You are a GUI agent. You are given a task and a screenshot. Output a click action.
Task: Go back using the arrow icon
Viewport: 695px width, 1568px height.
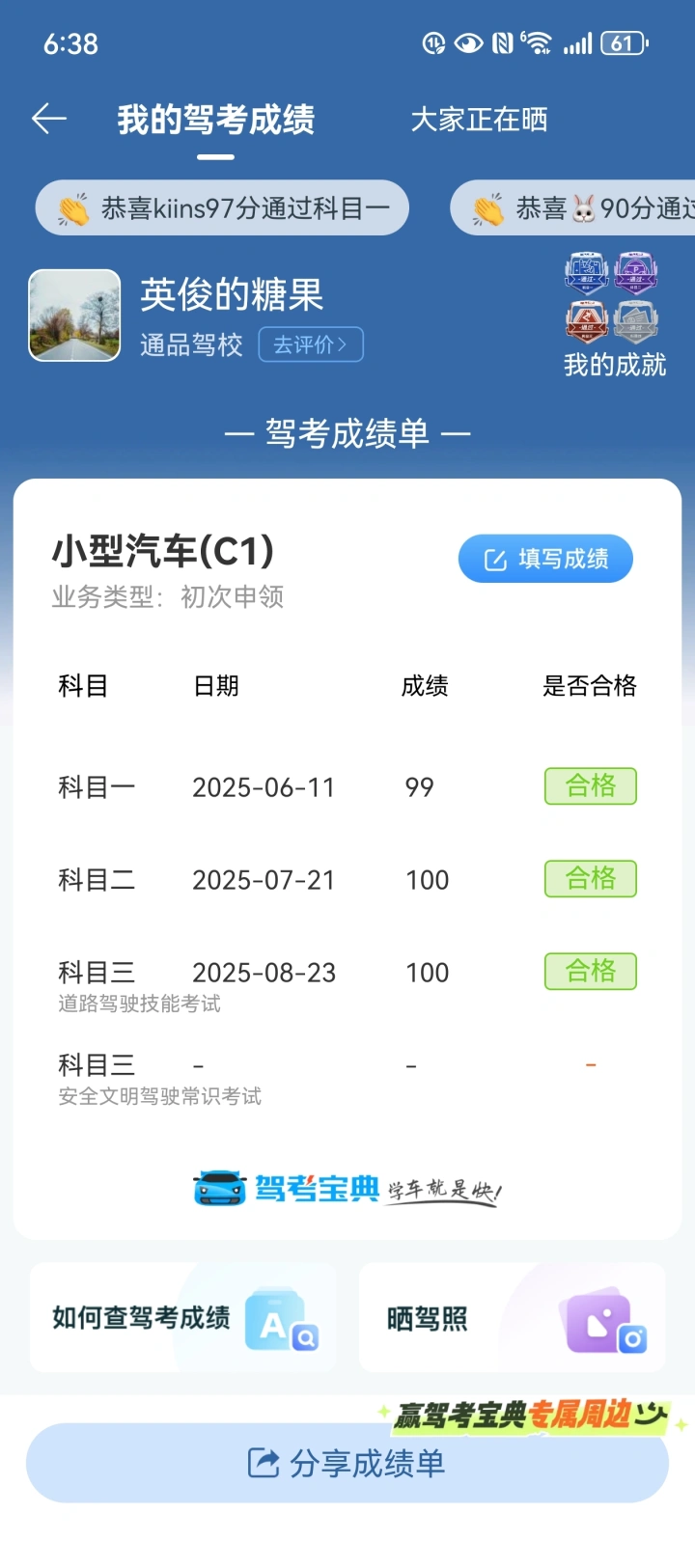point(49,120)
